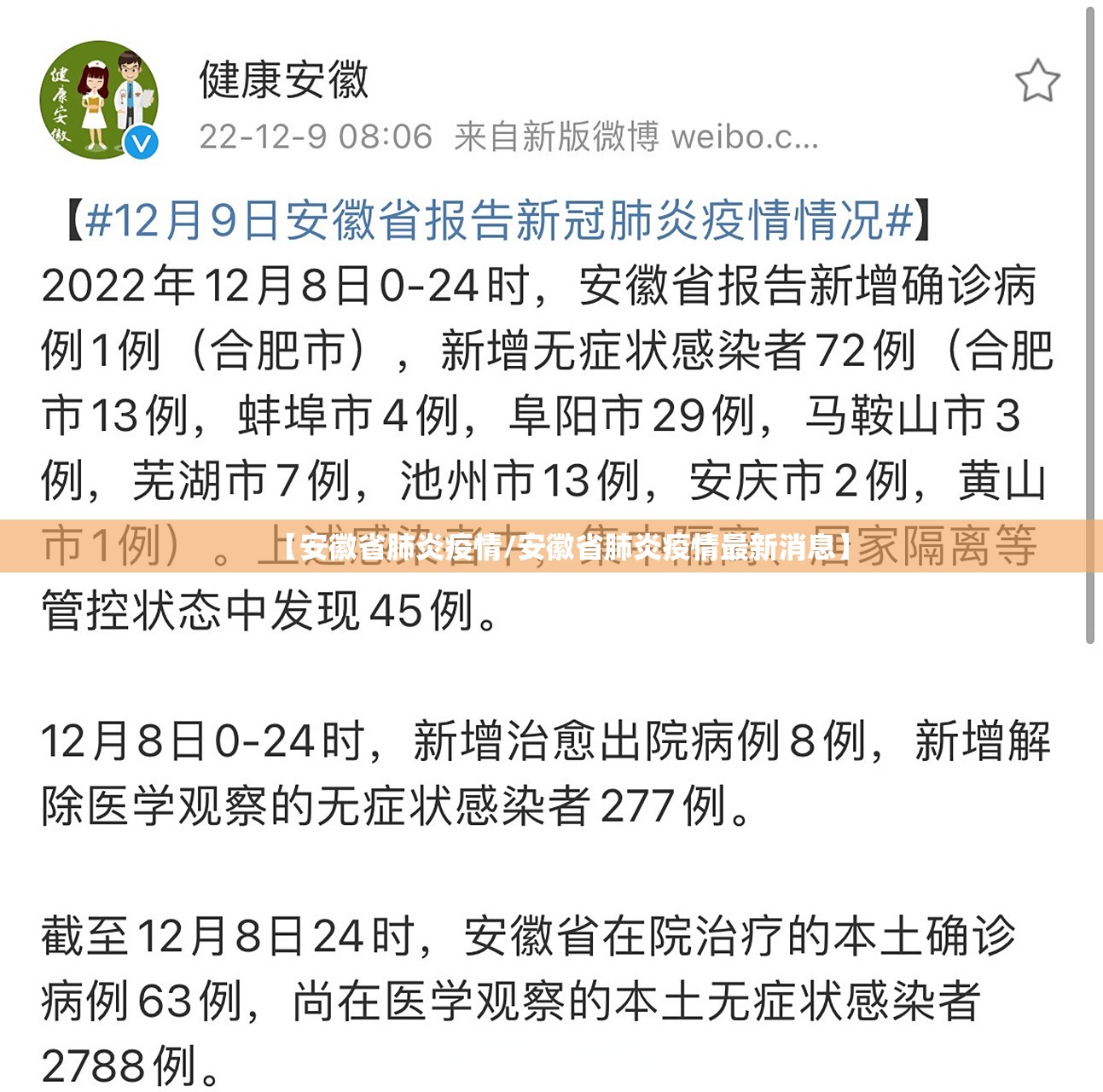
Task: Open the 健康安徽 account name
Action: coord(283,80)
